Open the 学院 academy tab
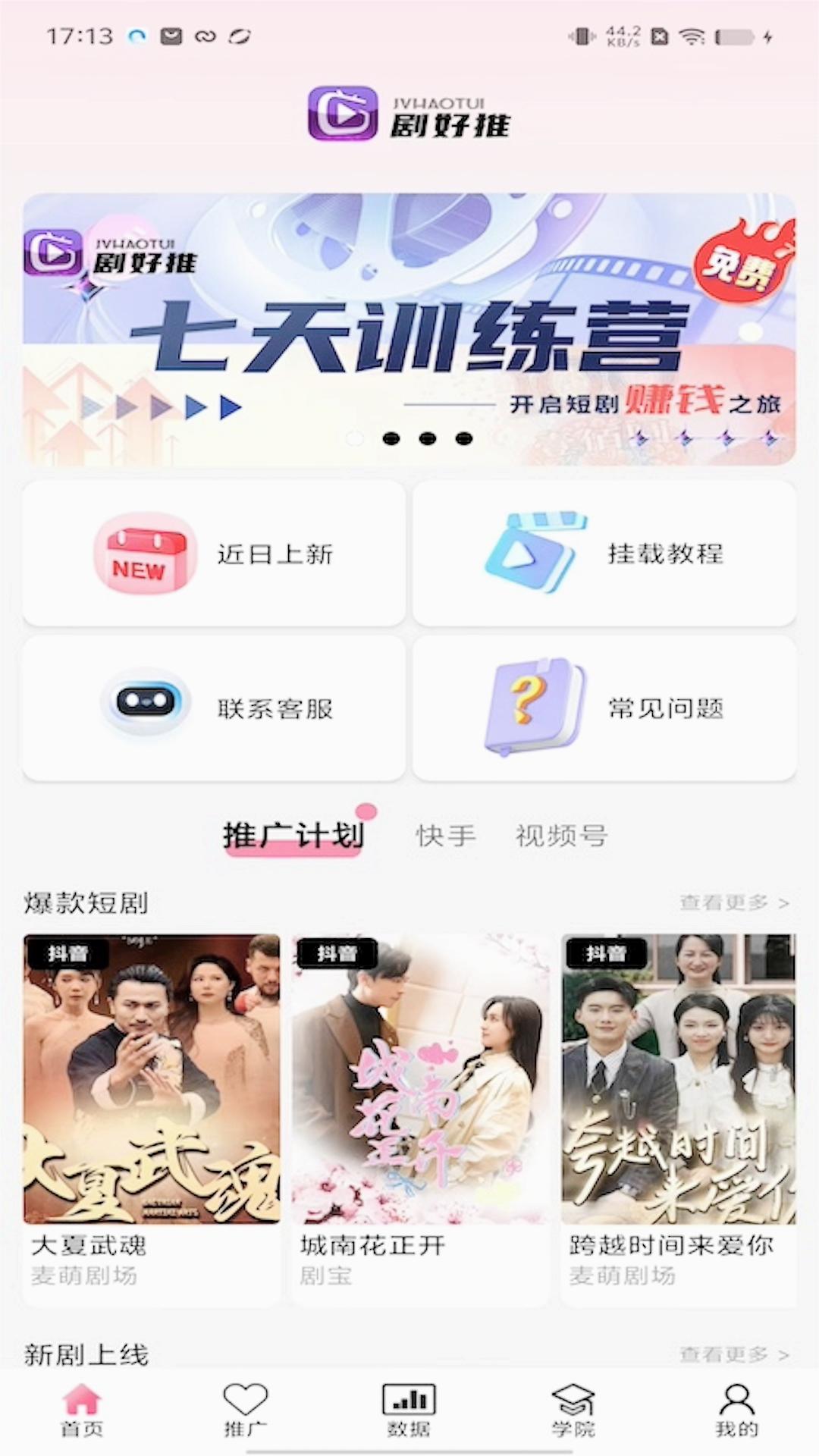The height and width of the screenshot is (1456, 819). [x=573, y=1410]
